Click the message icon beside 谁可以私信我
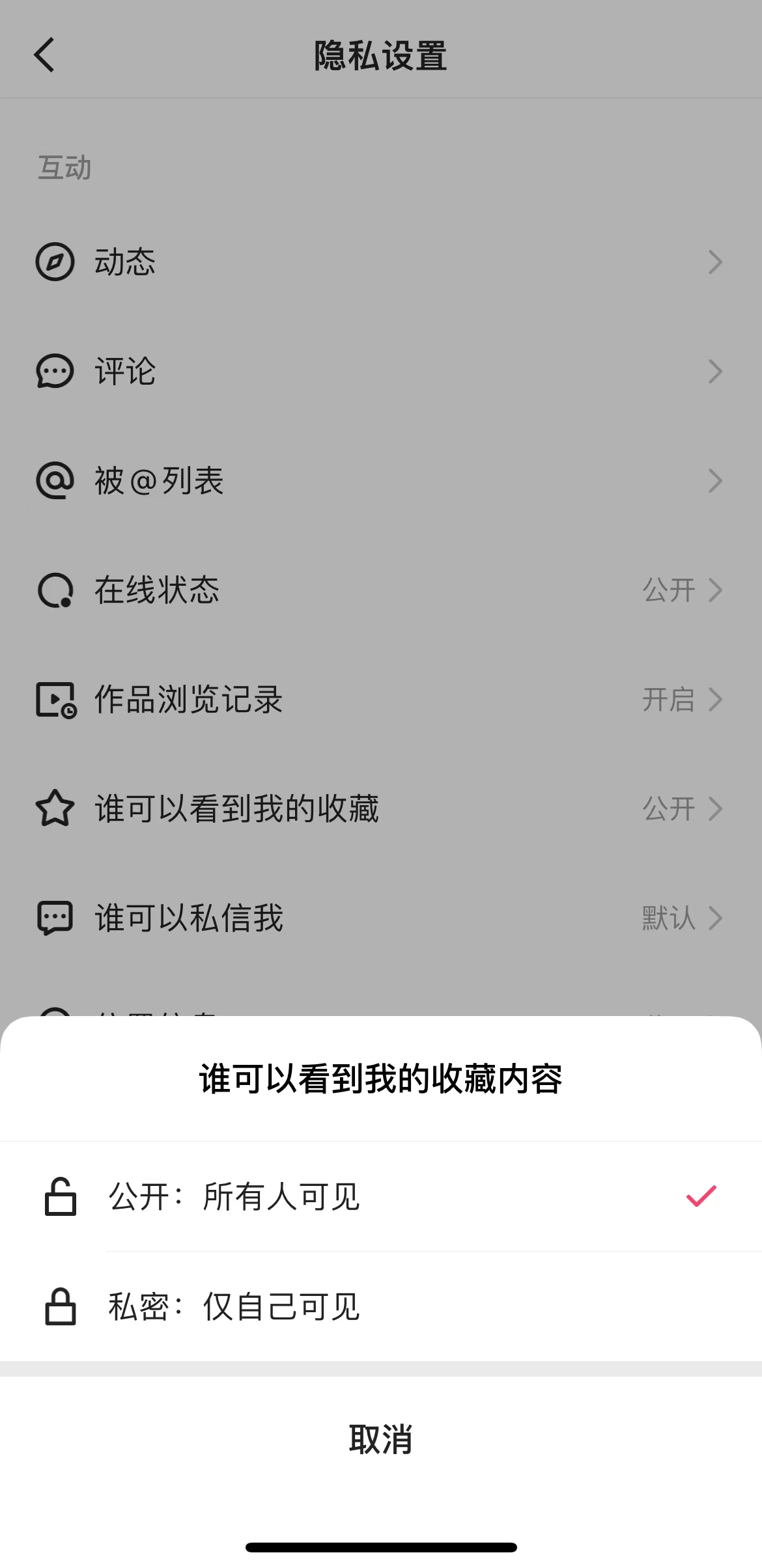The image size is (762, 1568). click(x=55, y=918)
